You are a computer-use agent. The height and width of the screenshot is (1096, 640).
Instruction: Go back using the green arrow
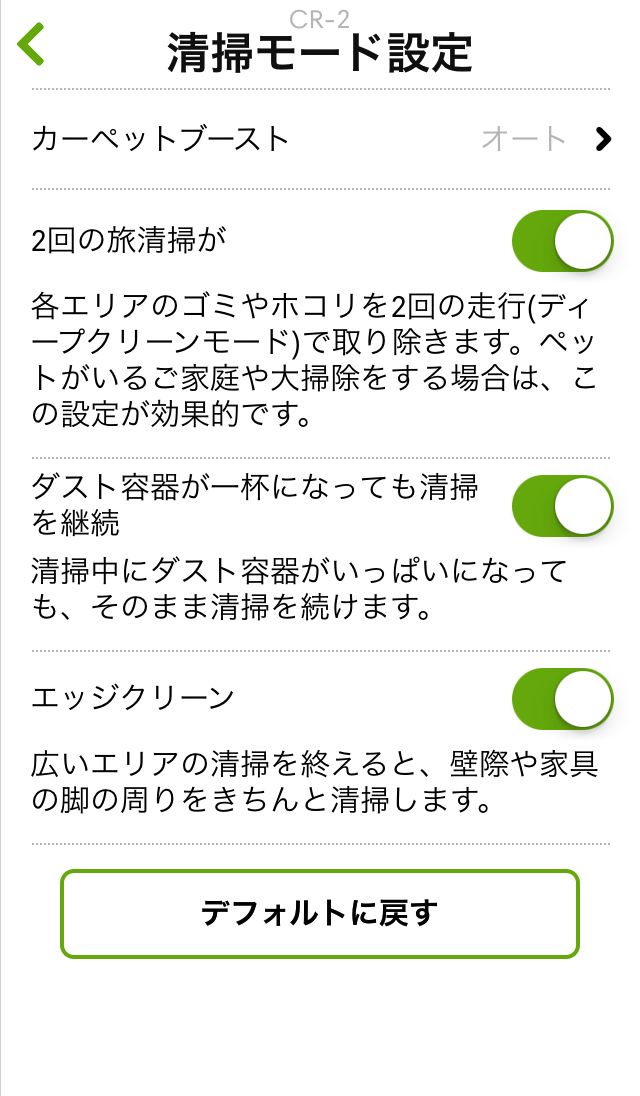[31, 45]
